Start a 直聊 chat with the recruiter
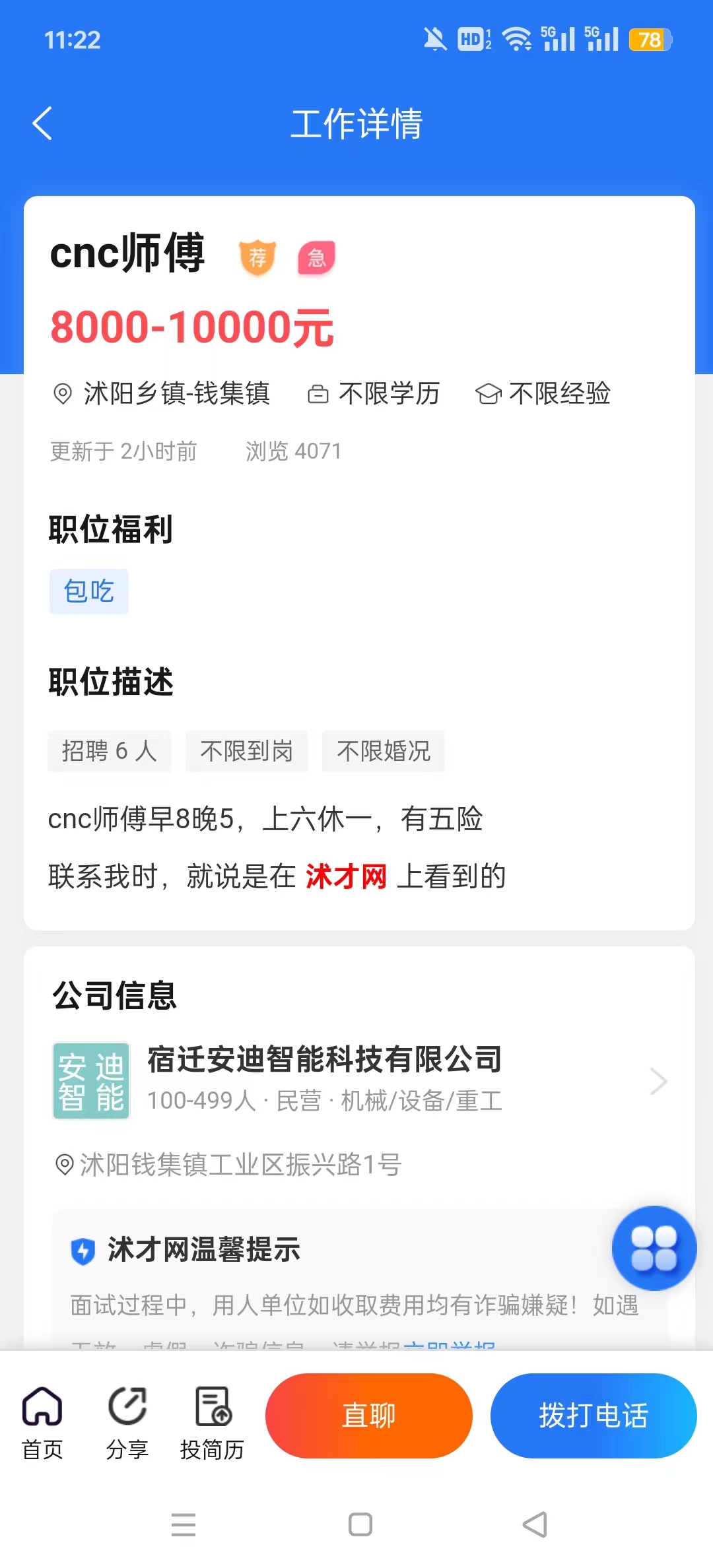This screenshot has height=1568, width=713. tap(368, 1415)
